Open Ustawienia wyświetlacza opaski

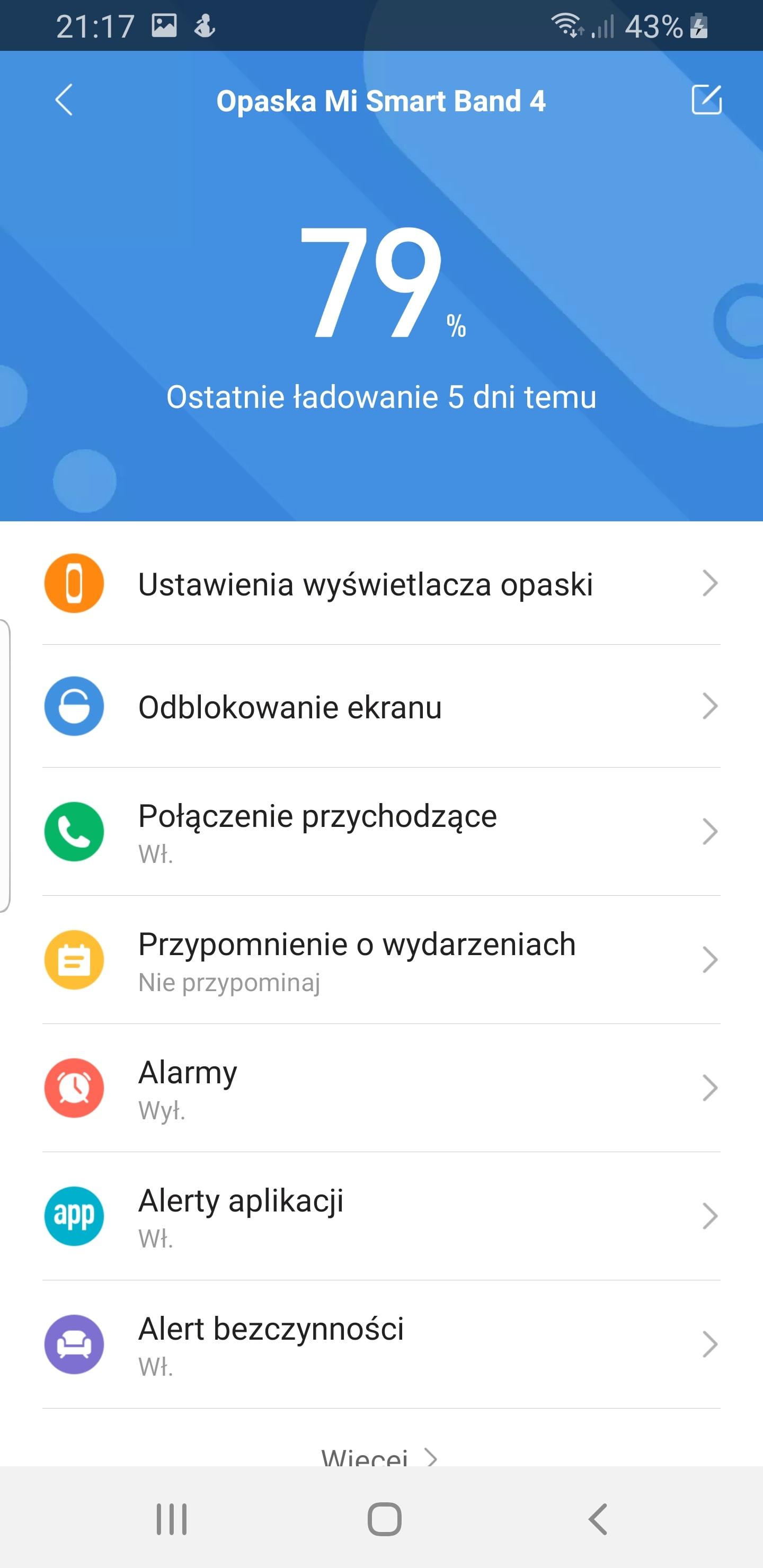coord(381,584)
